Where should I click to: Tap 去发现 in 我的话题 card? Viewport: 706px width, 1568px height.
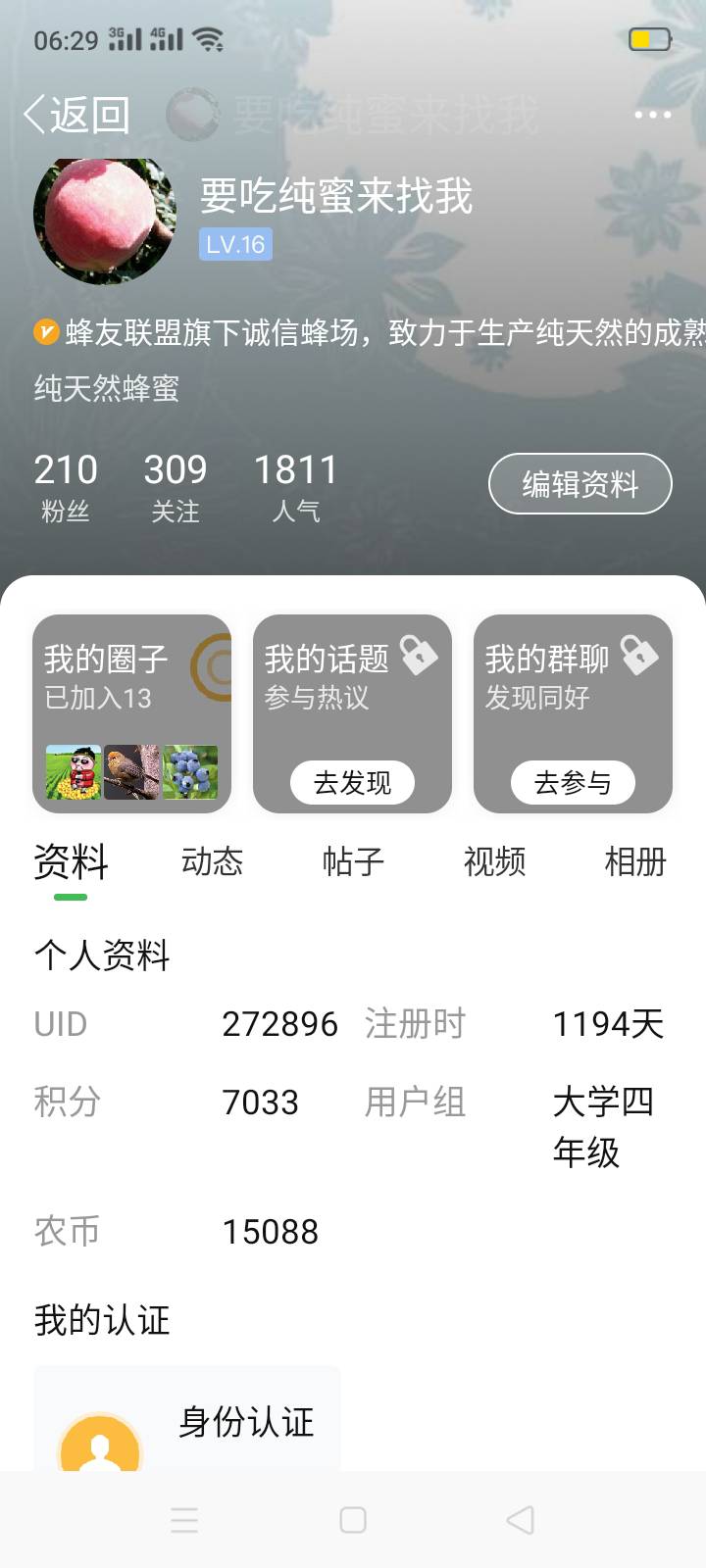352,782
